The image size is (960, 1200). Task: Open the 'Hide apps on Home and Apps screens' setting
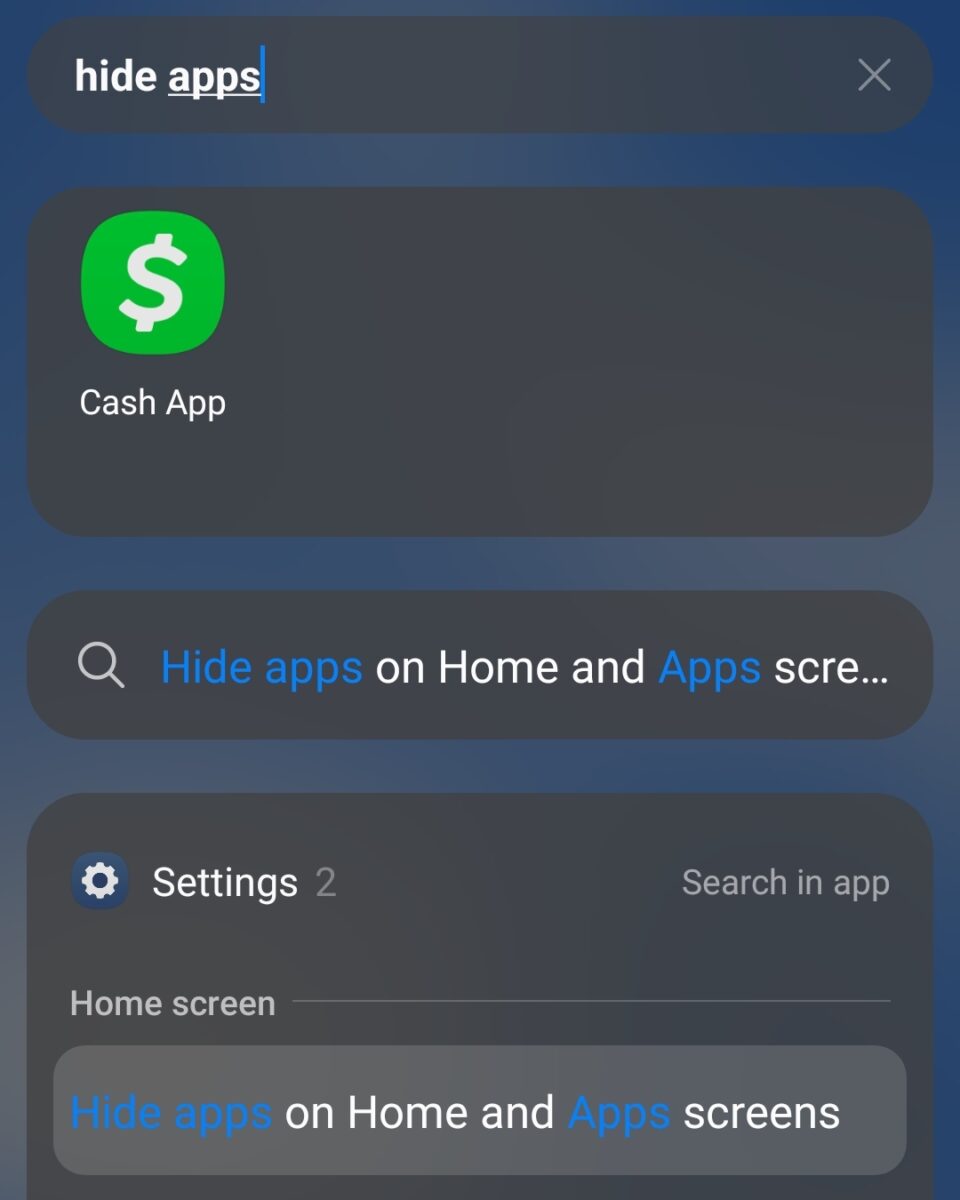479,1112
